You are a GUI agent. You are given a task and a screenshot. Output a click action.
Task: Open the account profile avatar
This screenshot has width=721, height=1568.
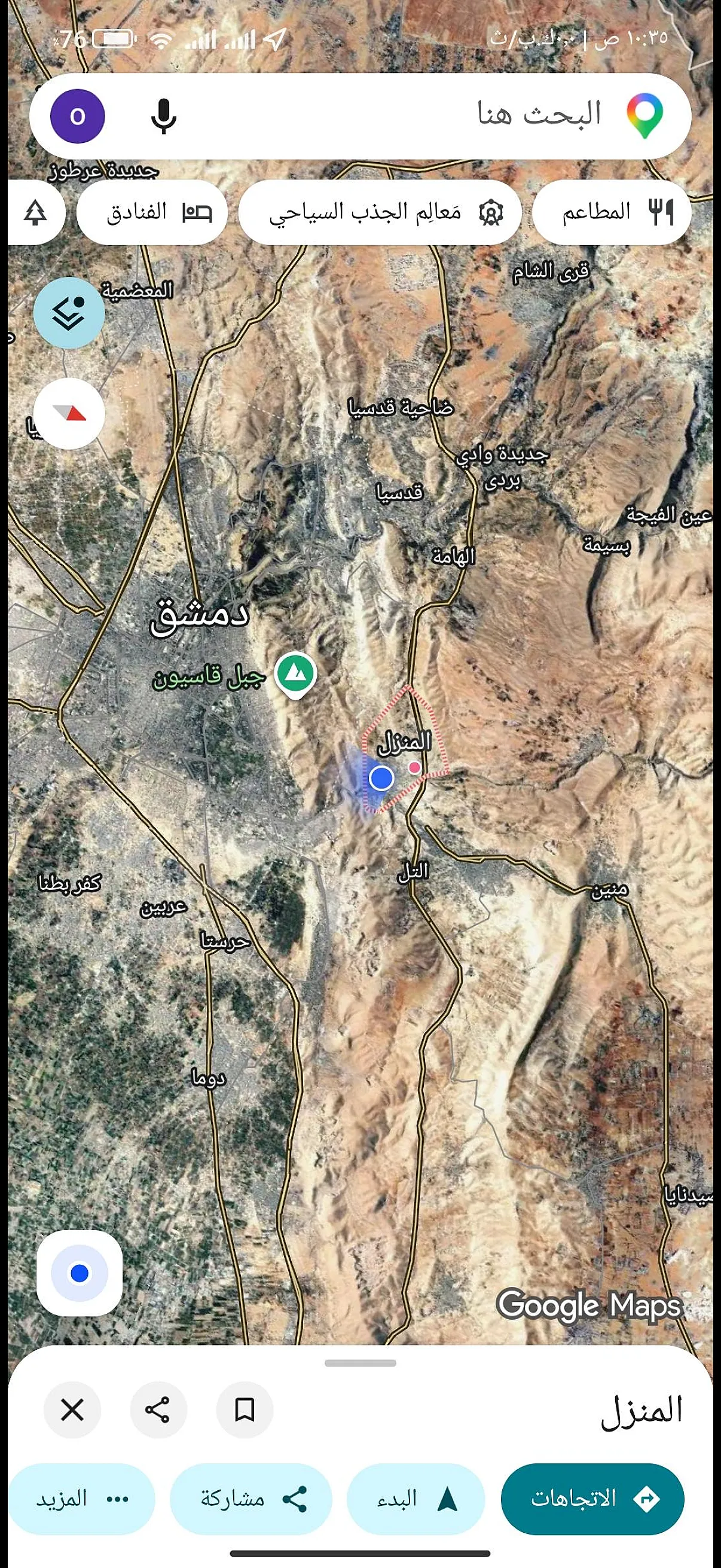click(x=77, y=115)
